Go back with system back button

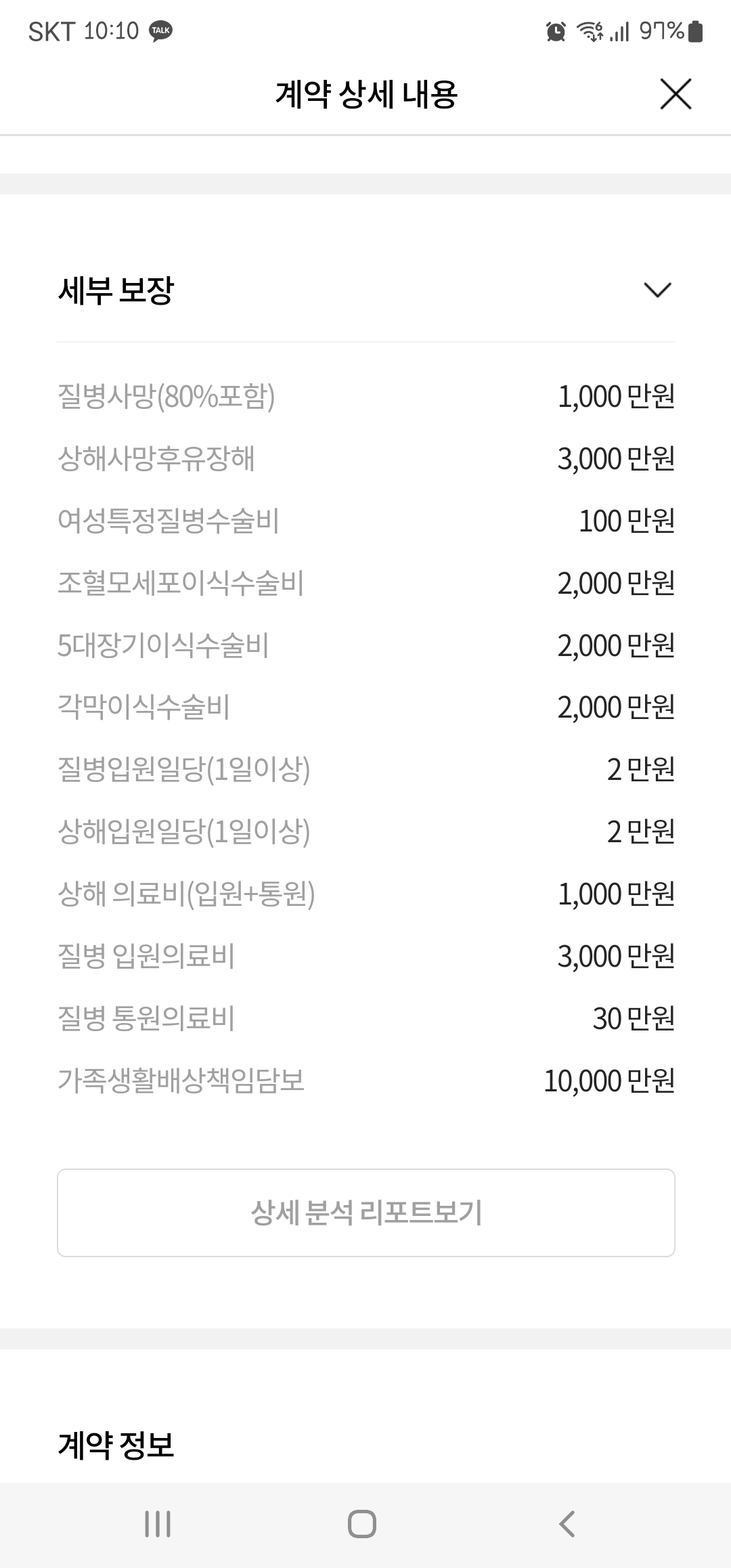point(567,1525)
